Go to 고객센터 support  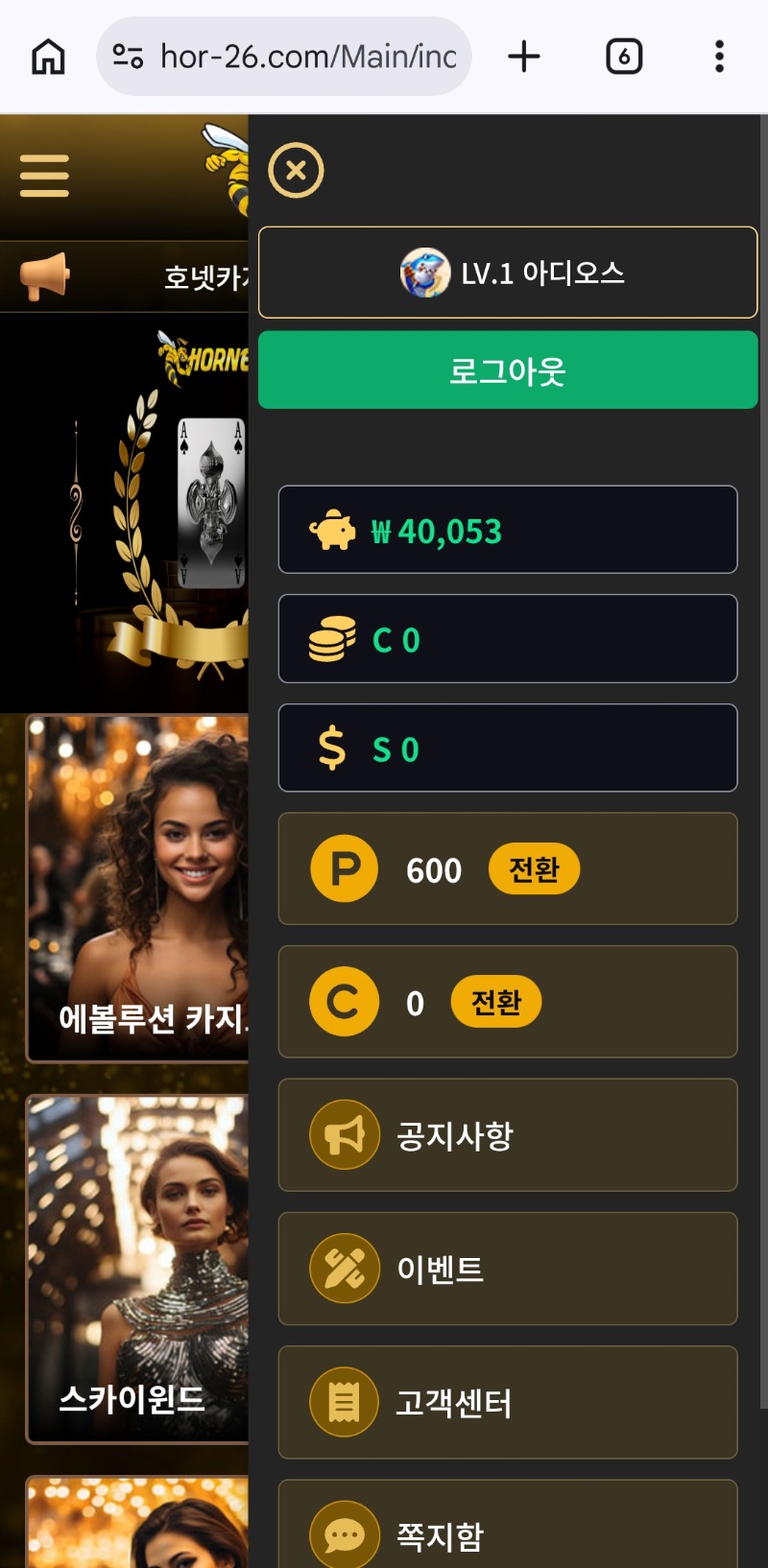(x=508, y=1402)
